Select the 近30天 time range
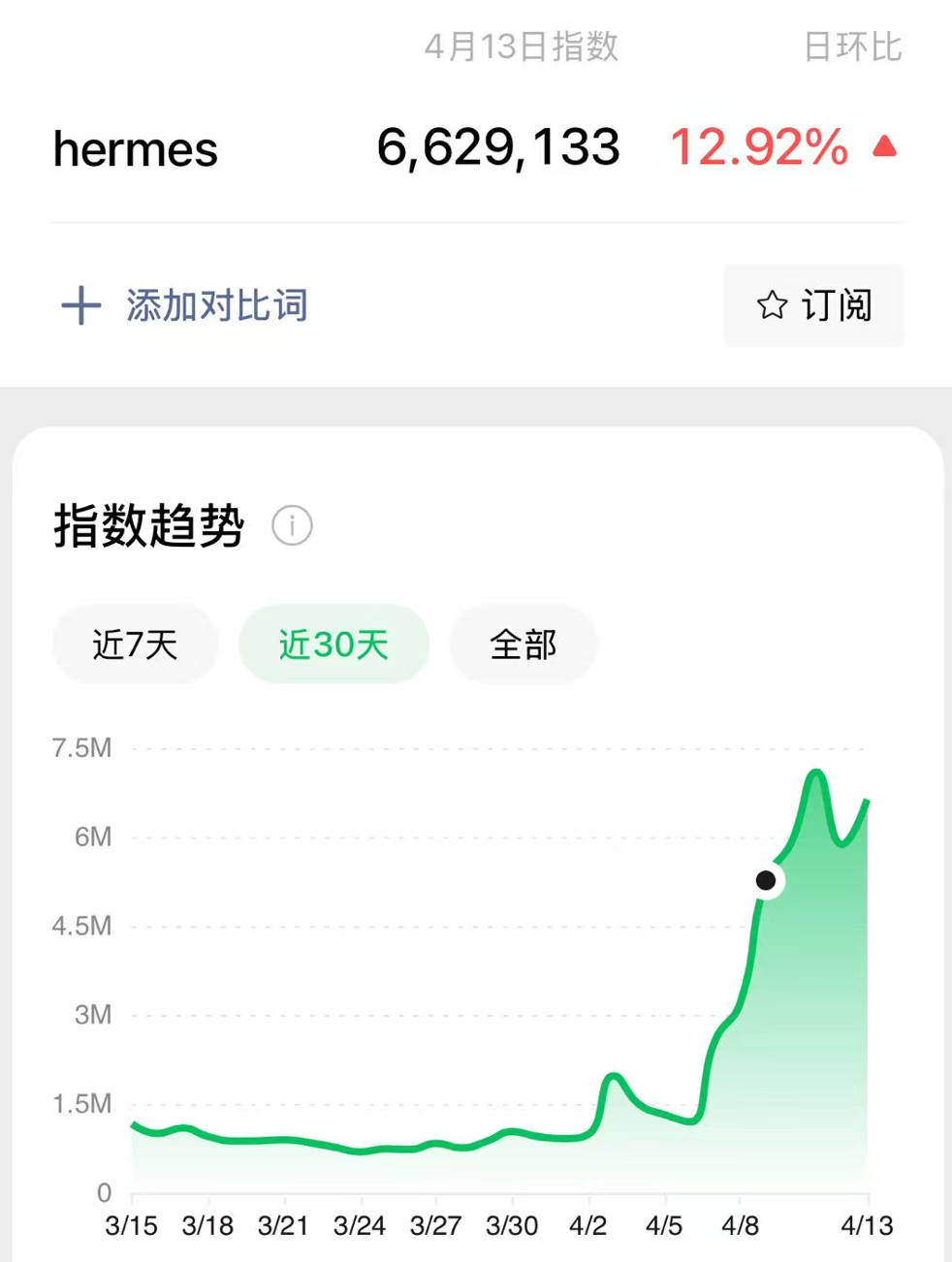Viewport: 952px width, 1262px height. coord(333,644)
